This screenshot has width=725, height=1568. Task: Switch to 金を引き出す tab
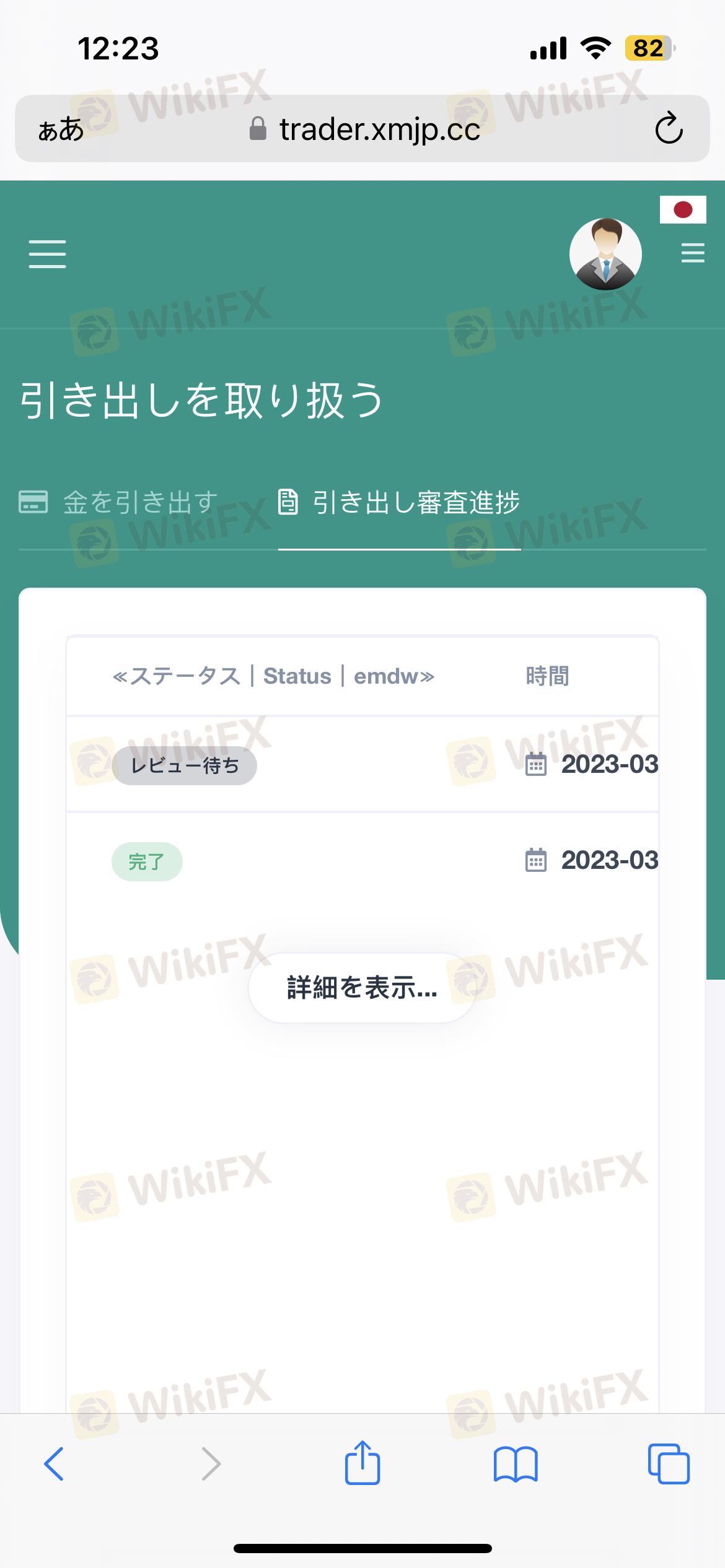point(118,502)
